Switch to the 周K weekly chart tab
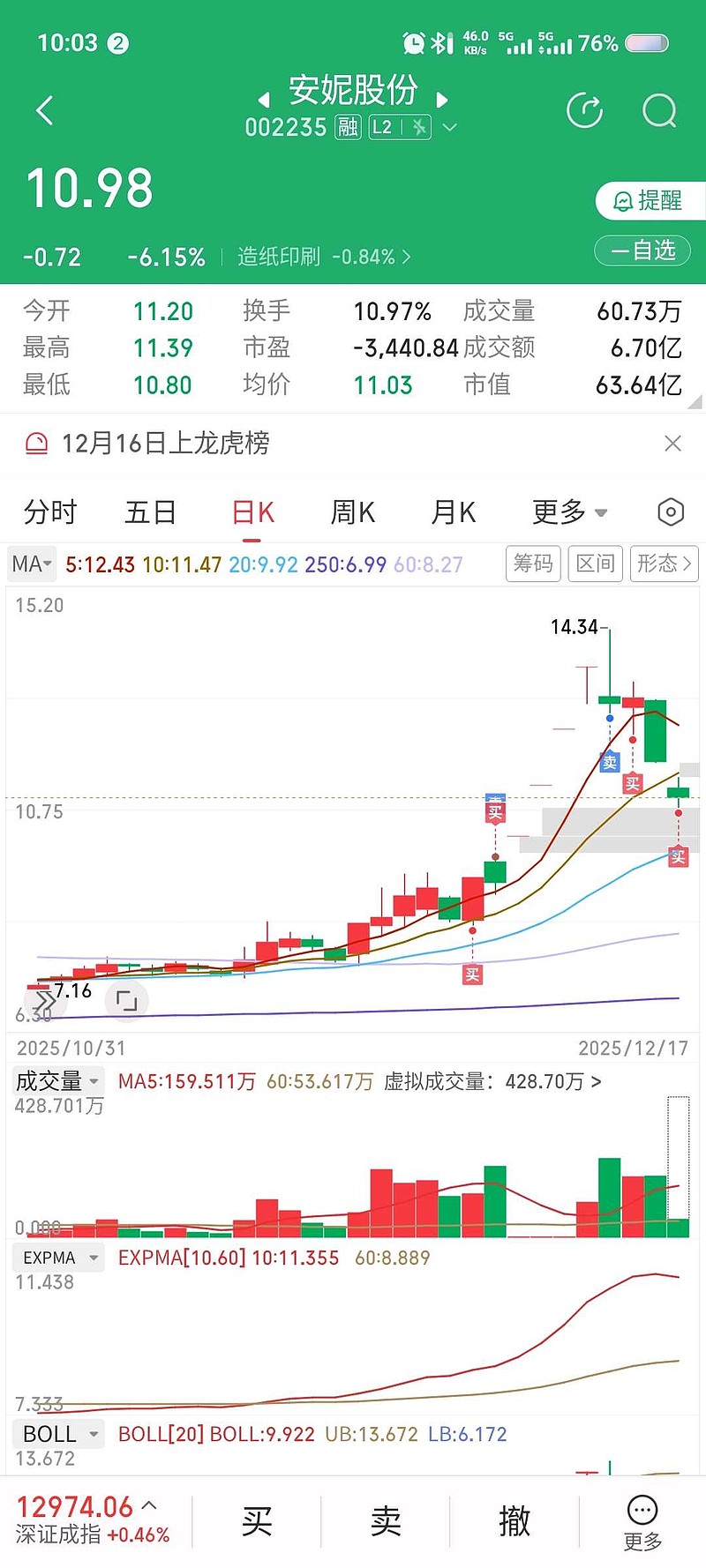Screen dimensions: 706x1568 (352, 511)
